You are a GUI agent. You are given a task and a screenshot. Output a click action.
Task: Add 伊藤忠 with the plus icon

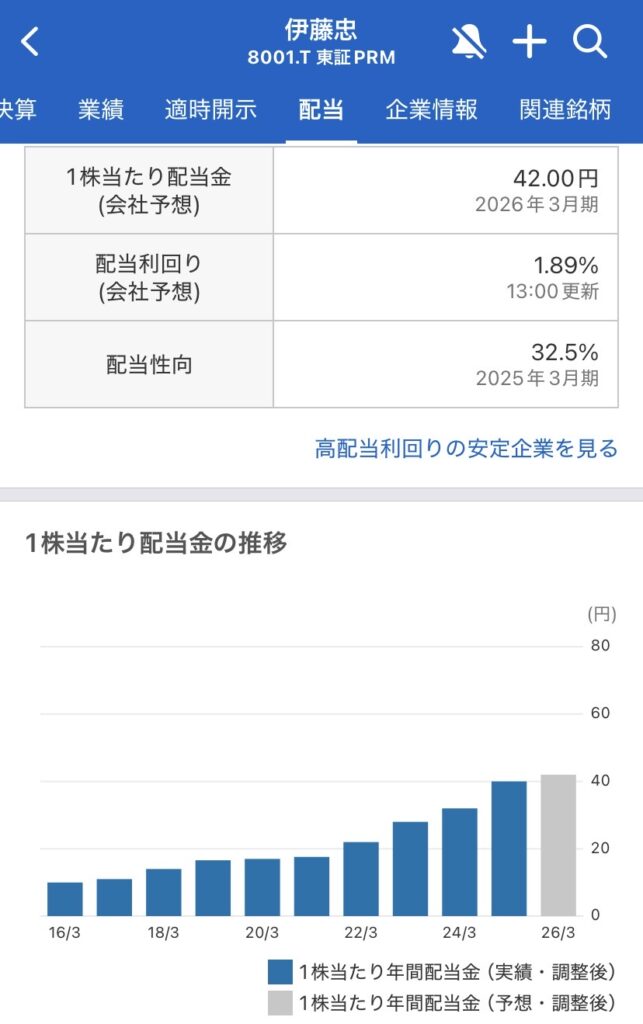coord(529,42)
